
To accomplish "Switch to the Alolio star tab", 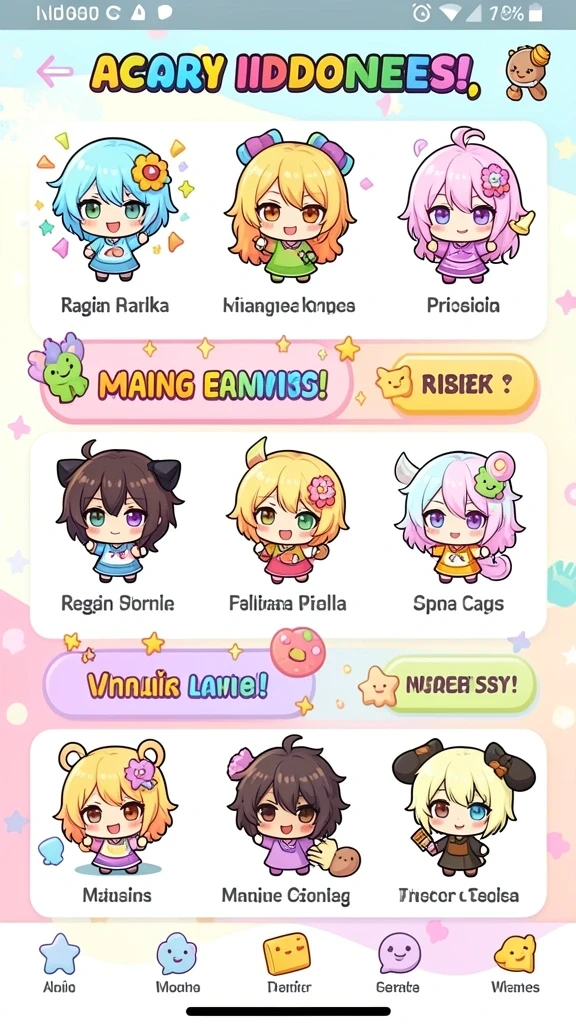I will 59,963.
